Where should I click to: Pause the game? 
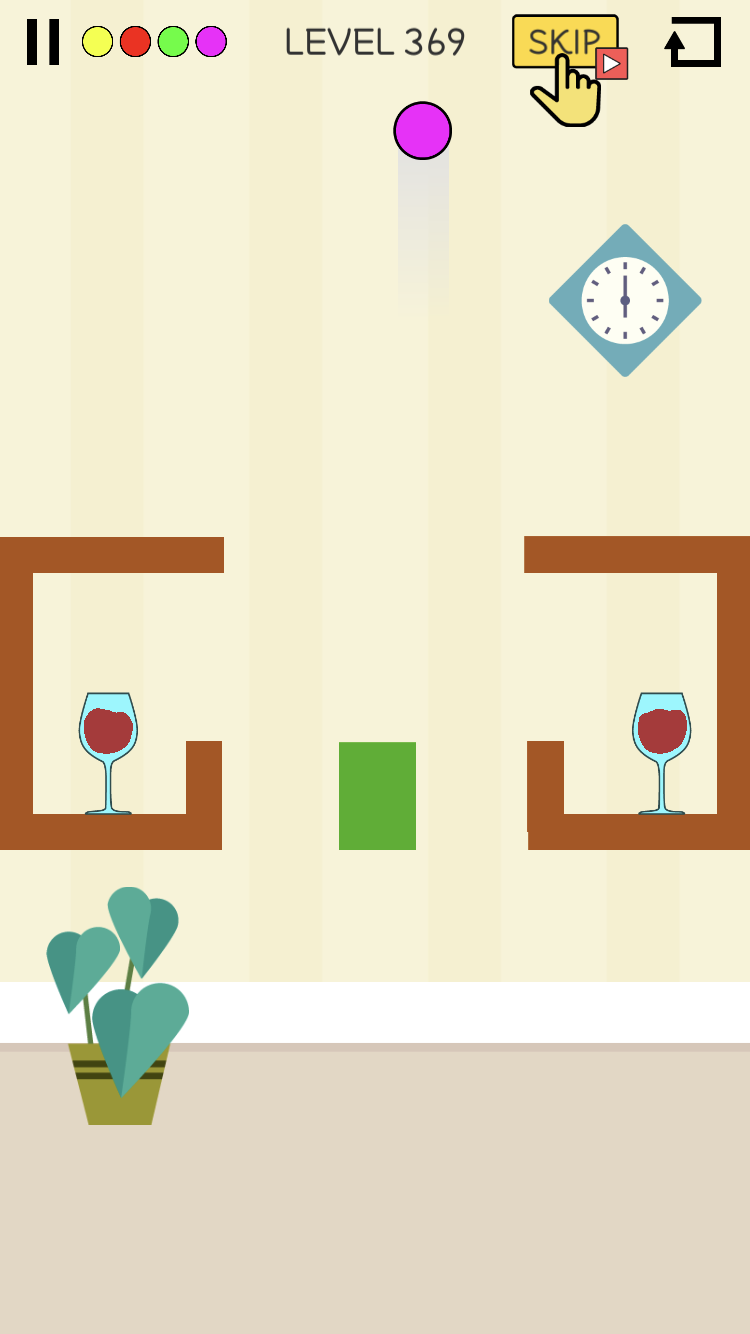click(x=43, y=42)
